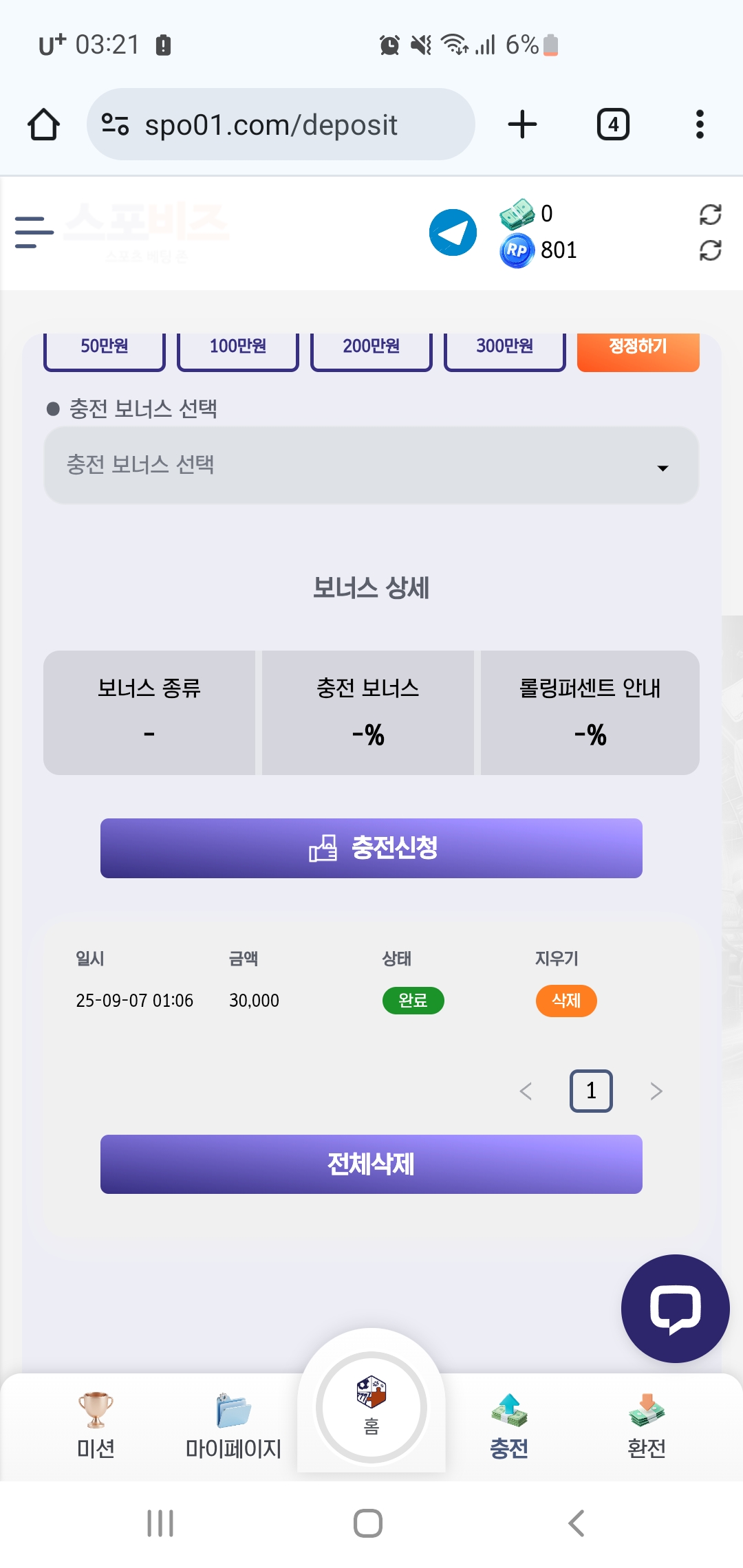Refresh the RP points balance
The height and width of the screenshot is (1568, 743).
(x=710, y=250)
